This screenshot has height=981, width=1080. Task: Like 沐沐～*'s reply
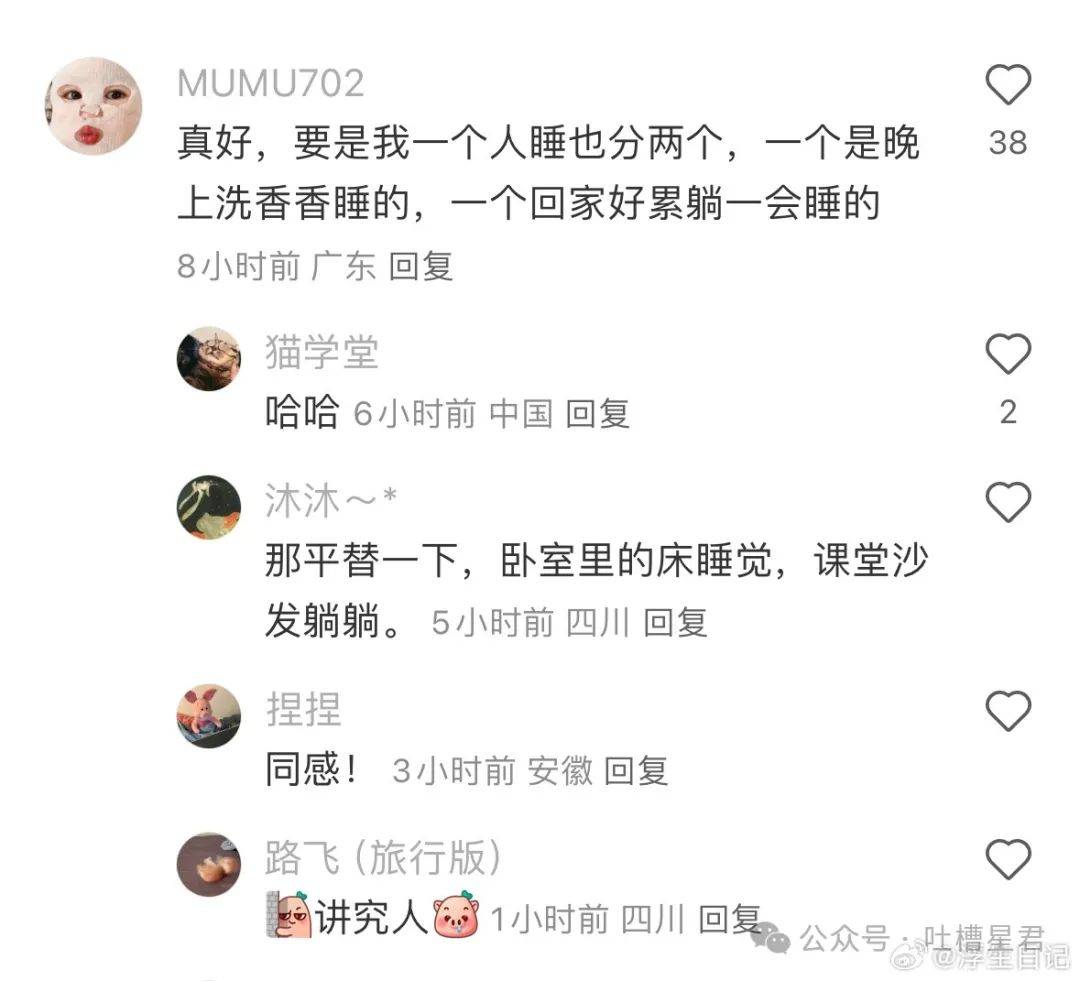point(1008,502)
